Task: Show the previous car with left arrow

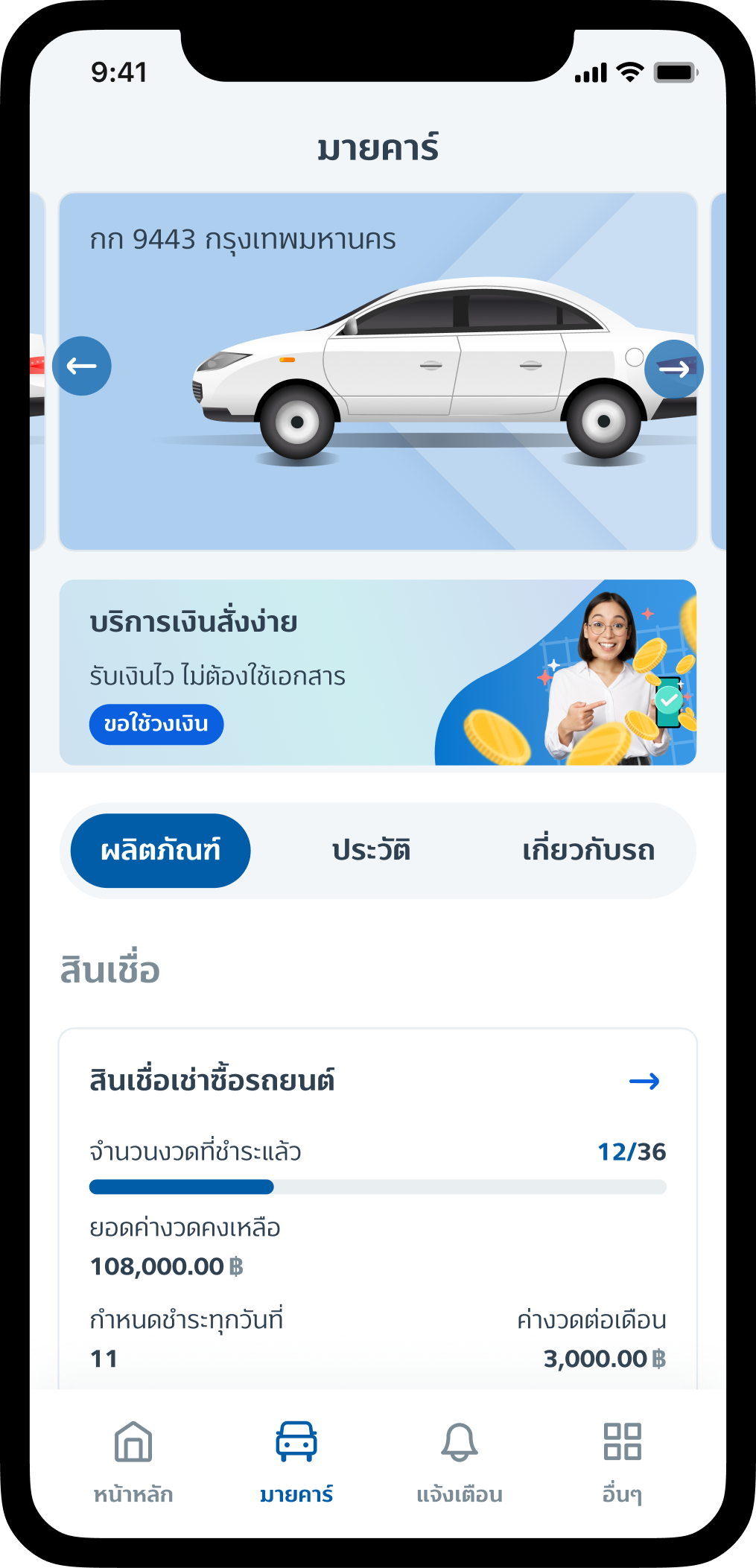Action: pos(82,366)
